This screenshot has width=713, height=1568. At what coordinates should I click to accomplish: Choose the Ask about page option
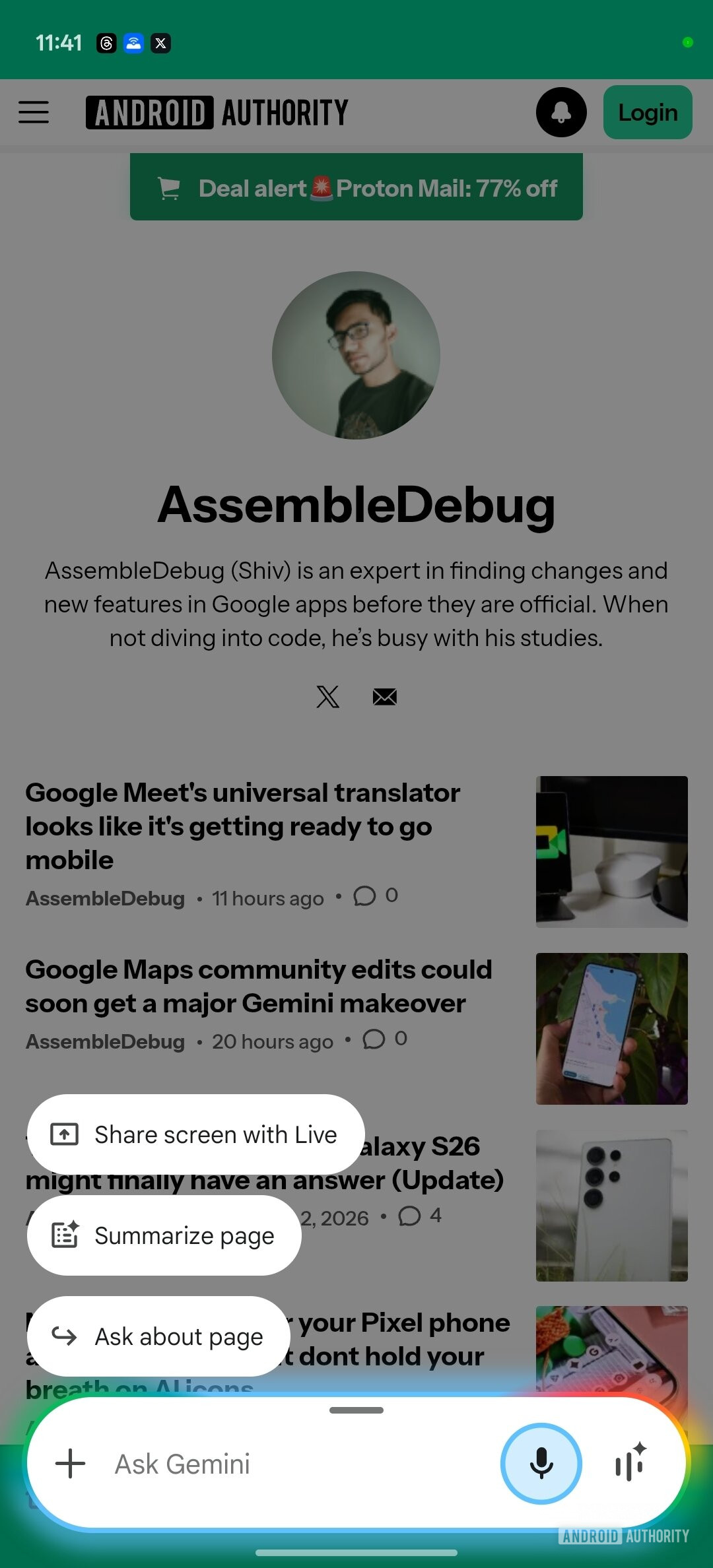click(158, 1336)
